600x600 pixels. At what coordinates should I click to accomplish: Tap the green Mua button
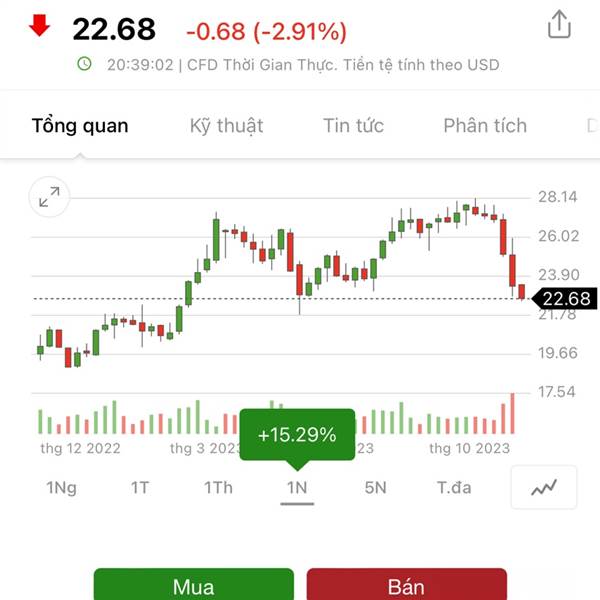pyautogui.click(x=194, y=585)
